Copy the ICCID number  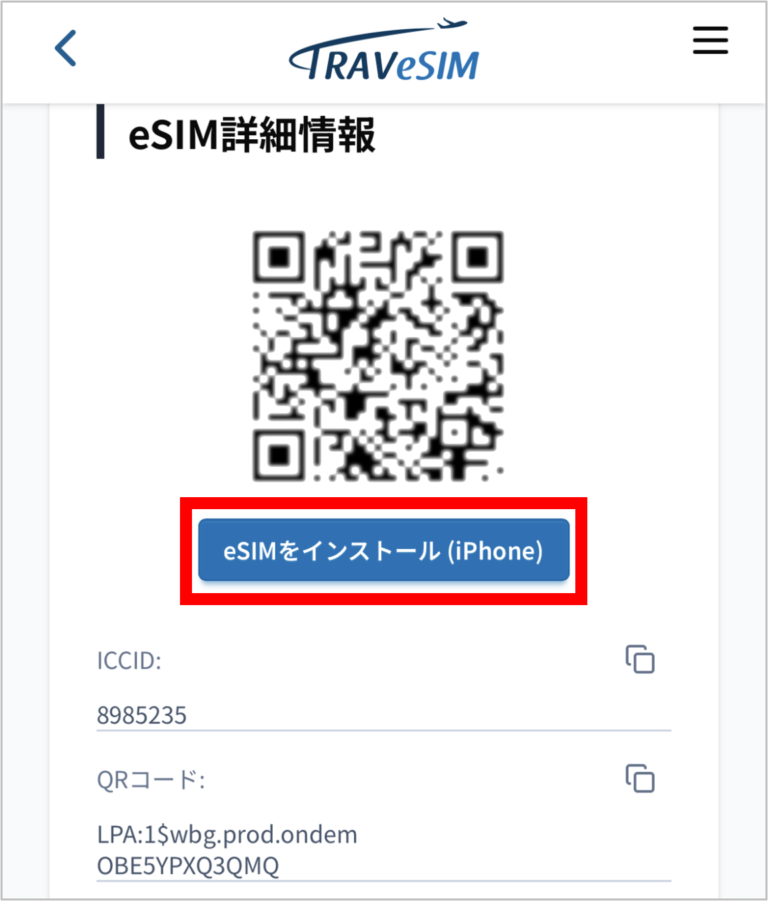(x=640, y=660)
